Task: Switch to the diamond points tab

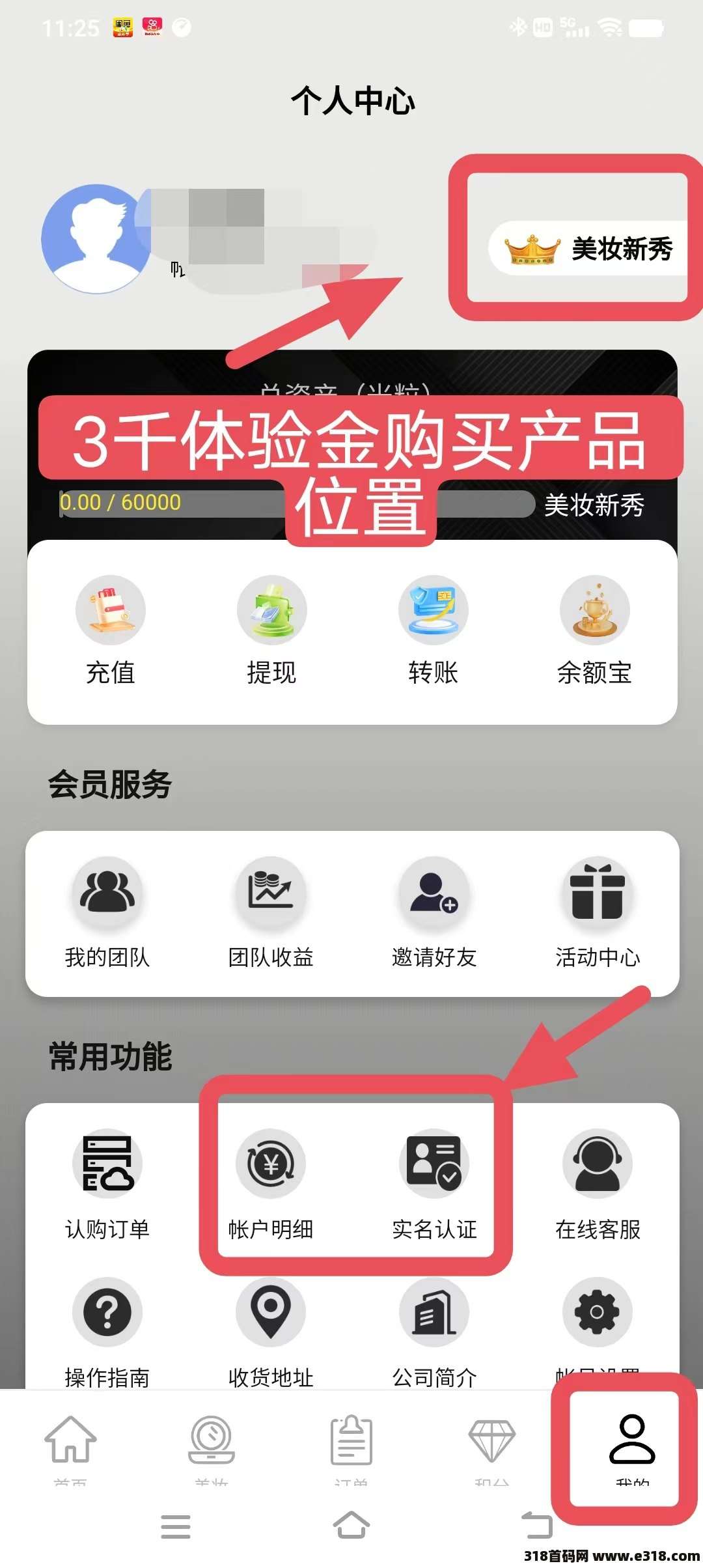Action: tap(492, 1449)
